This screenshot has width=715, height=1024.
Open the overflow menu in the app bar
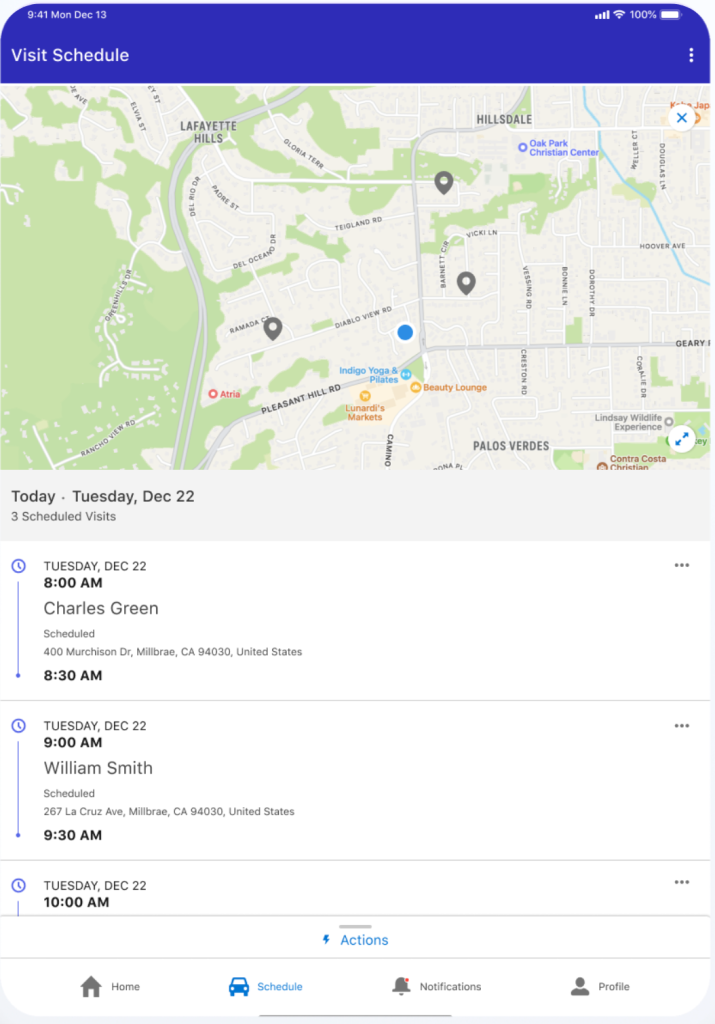(x=691, y=55)
